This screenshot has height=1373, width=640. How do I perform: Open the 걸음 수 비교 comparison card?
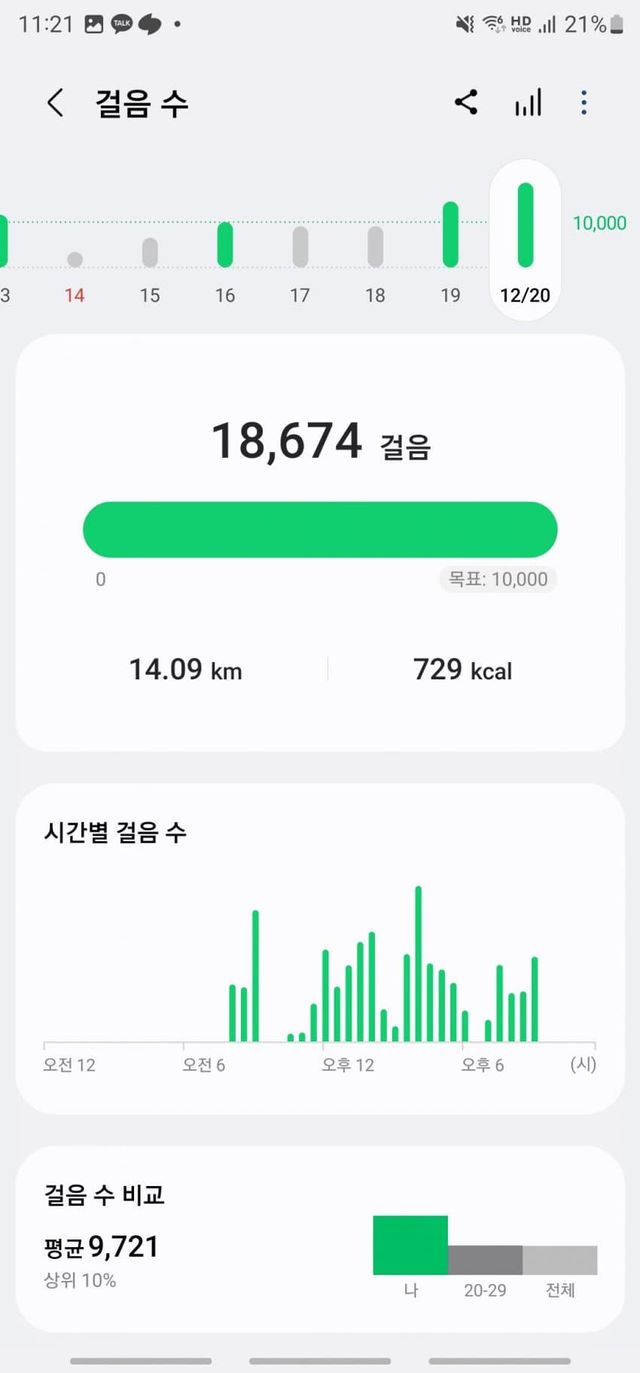(x=320, y=1238)
